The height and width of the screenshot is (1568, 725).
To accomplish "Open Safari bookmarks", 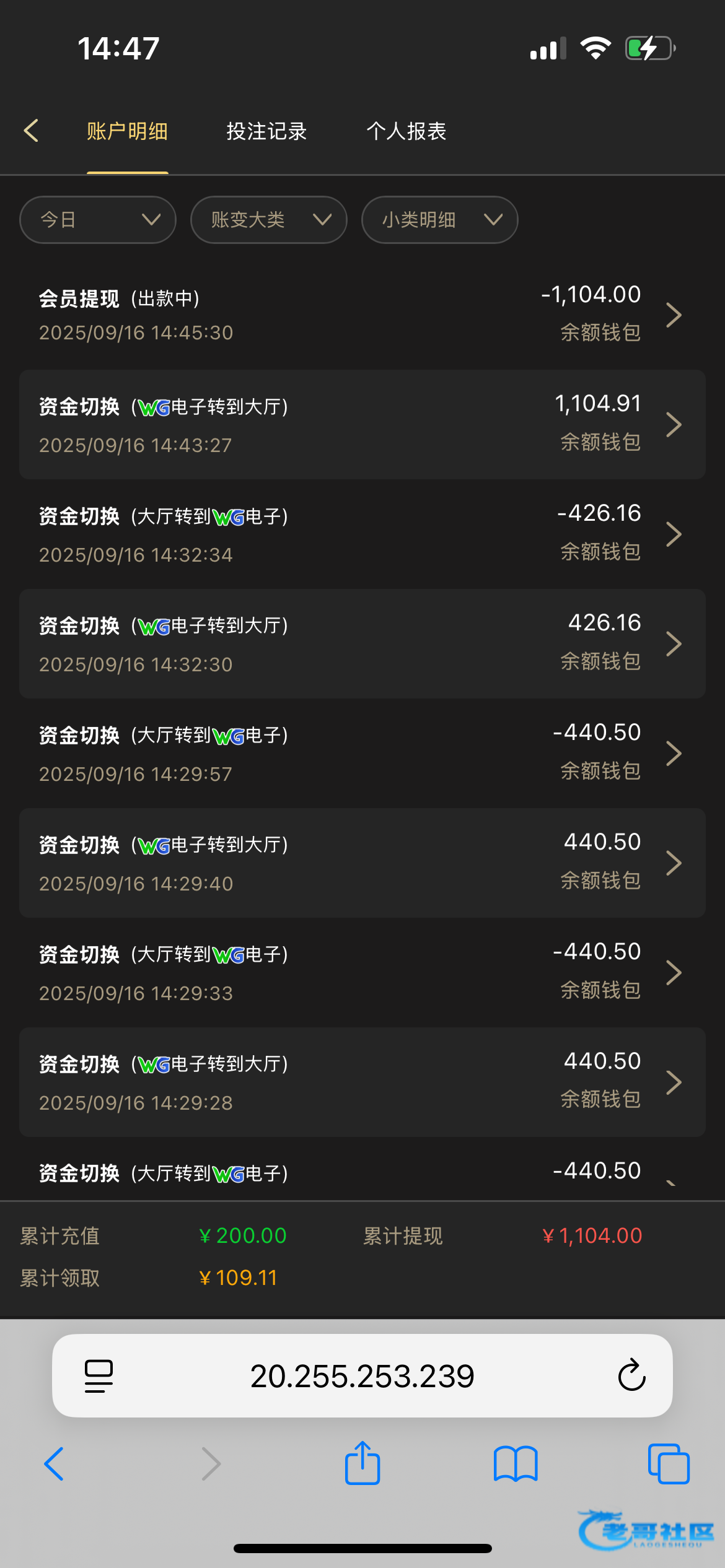I will coord(516,1464).
